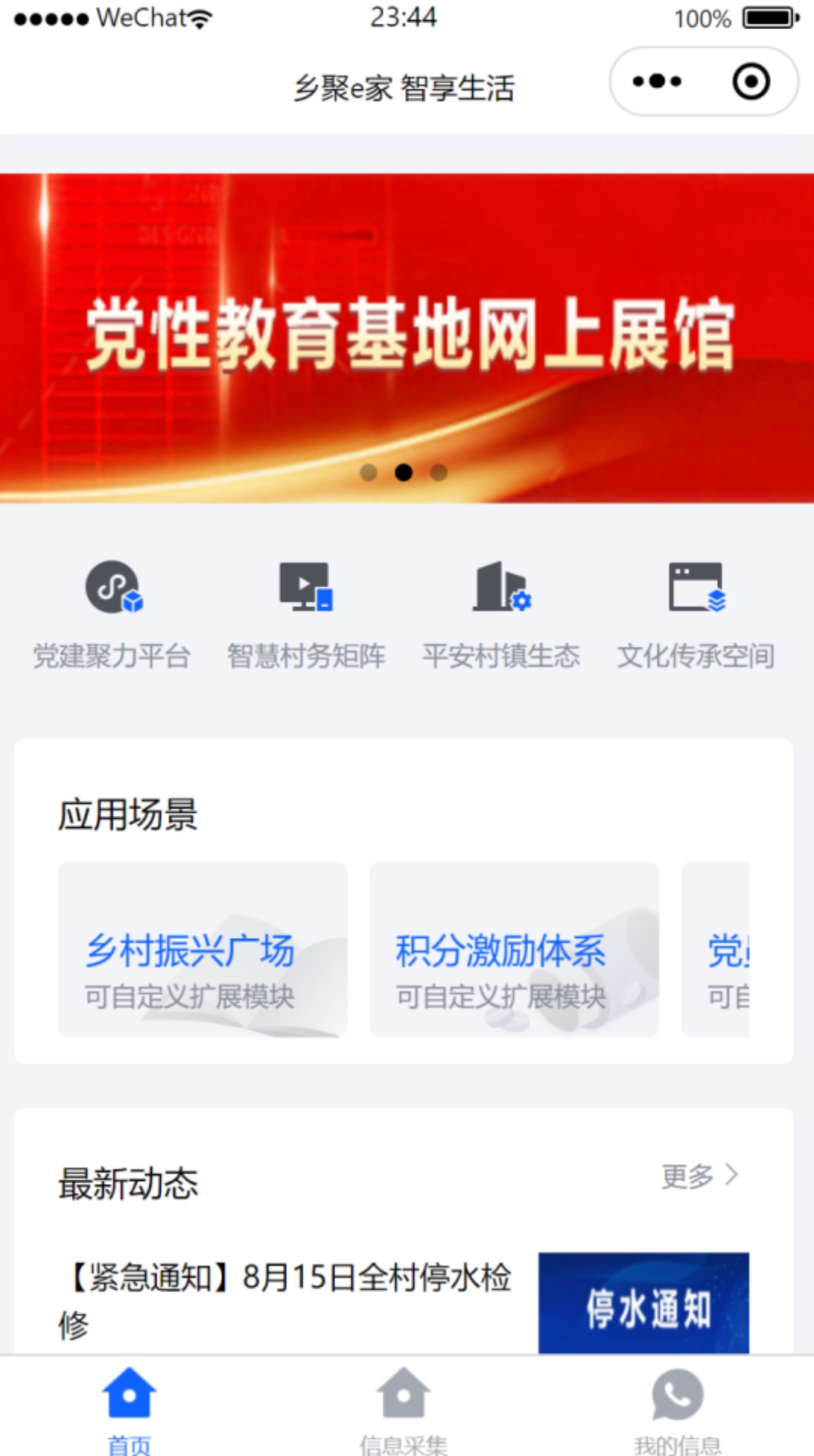This screenshot has height=1456, width=814.
Task: Tap the 停水通知 news image
Action: (x=643, y=1304)
